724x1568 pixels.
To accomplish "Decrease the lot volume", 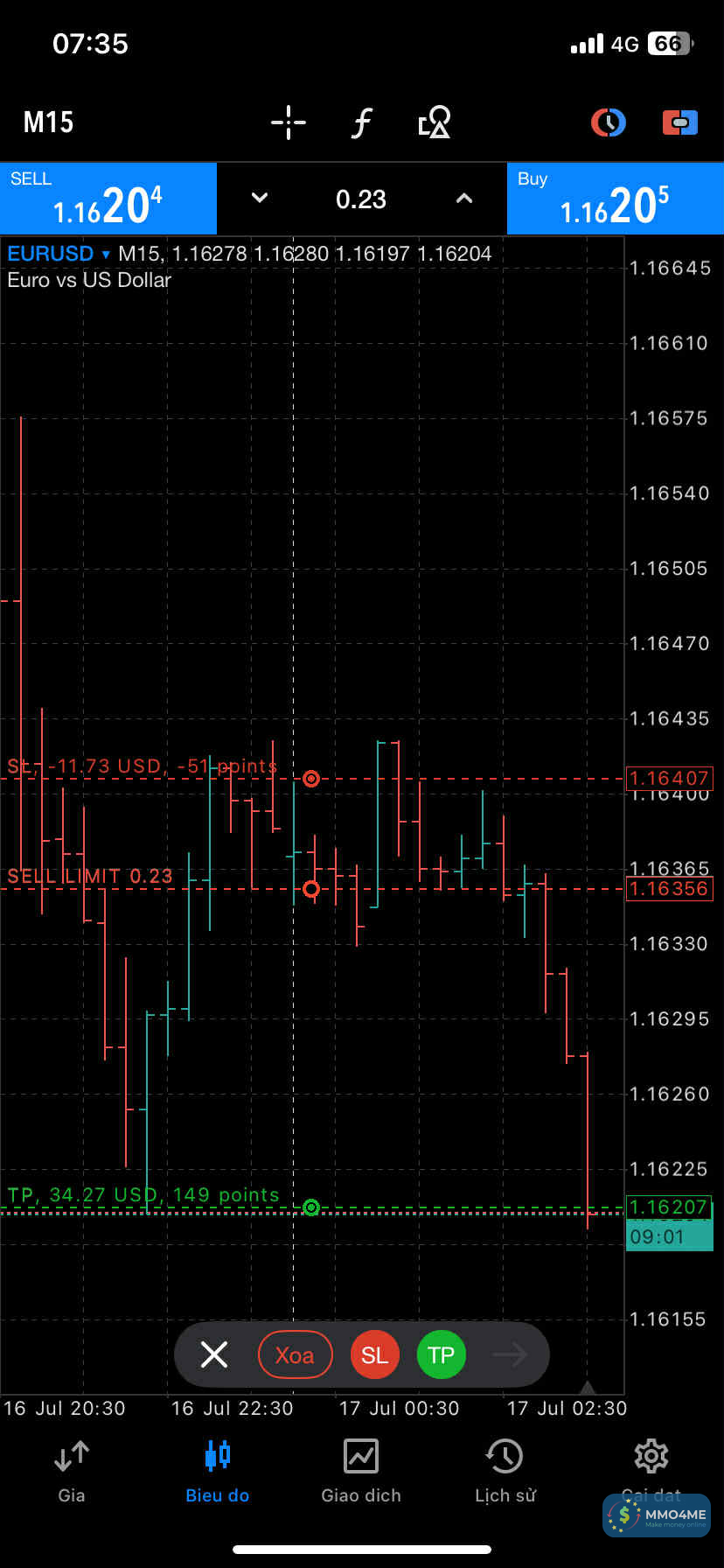I will coord(260,199).
